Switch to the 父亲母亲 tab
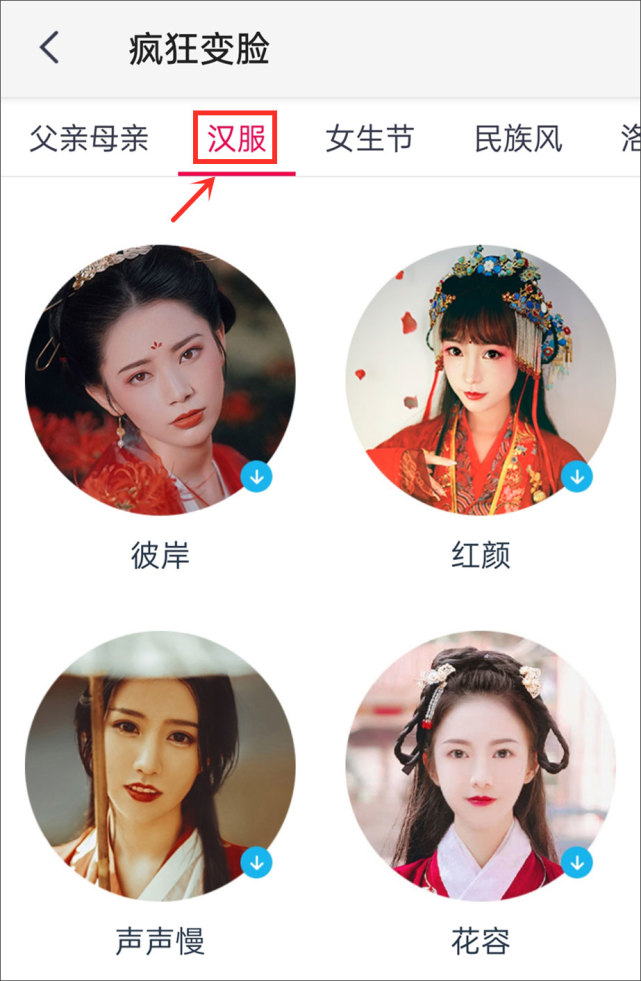641x981 pixels. [88, 139]
